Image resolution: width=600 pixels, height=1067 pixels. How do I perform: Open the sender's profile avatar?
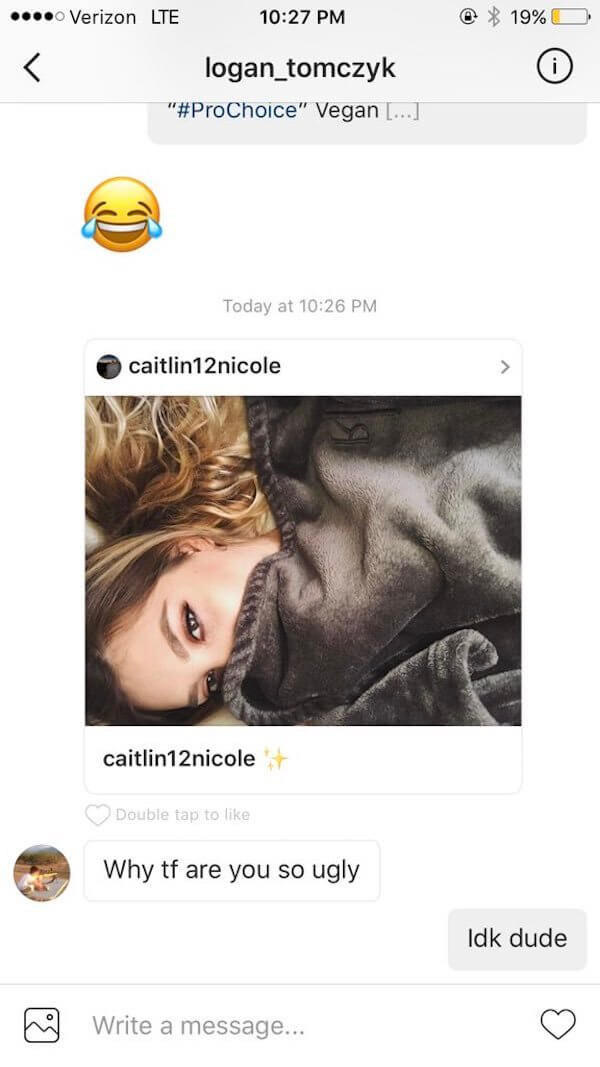point(42,872)
